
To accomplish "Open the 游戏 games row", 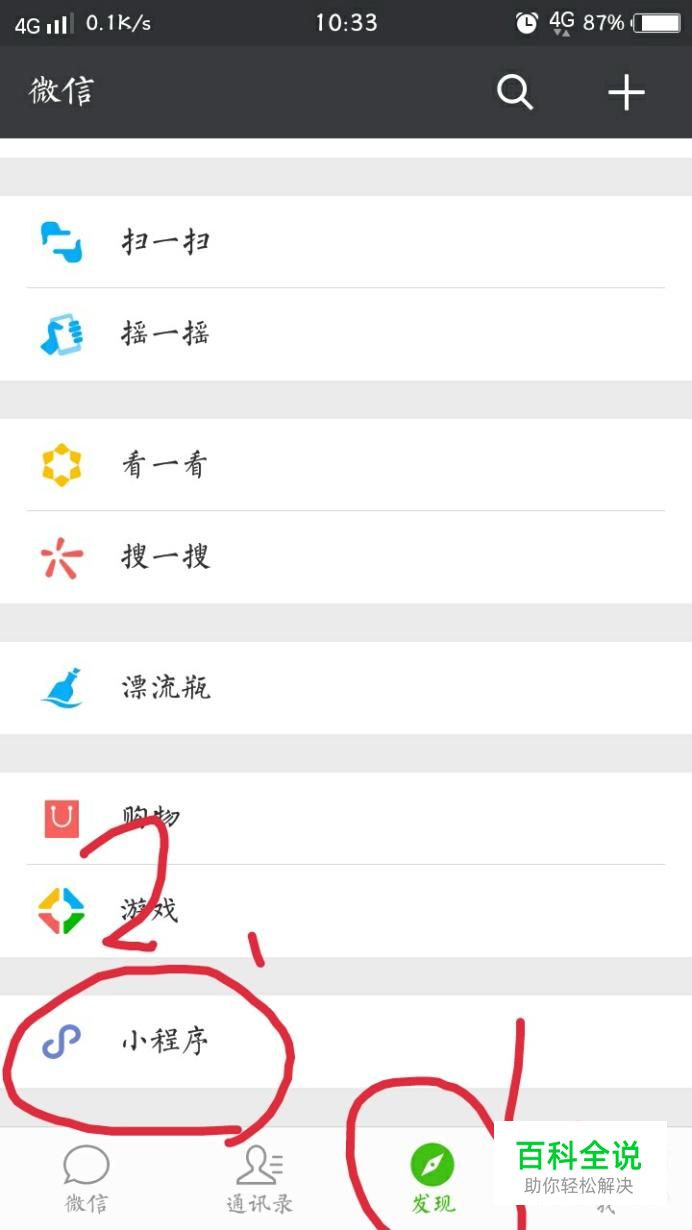I will 346,911.
